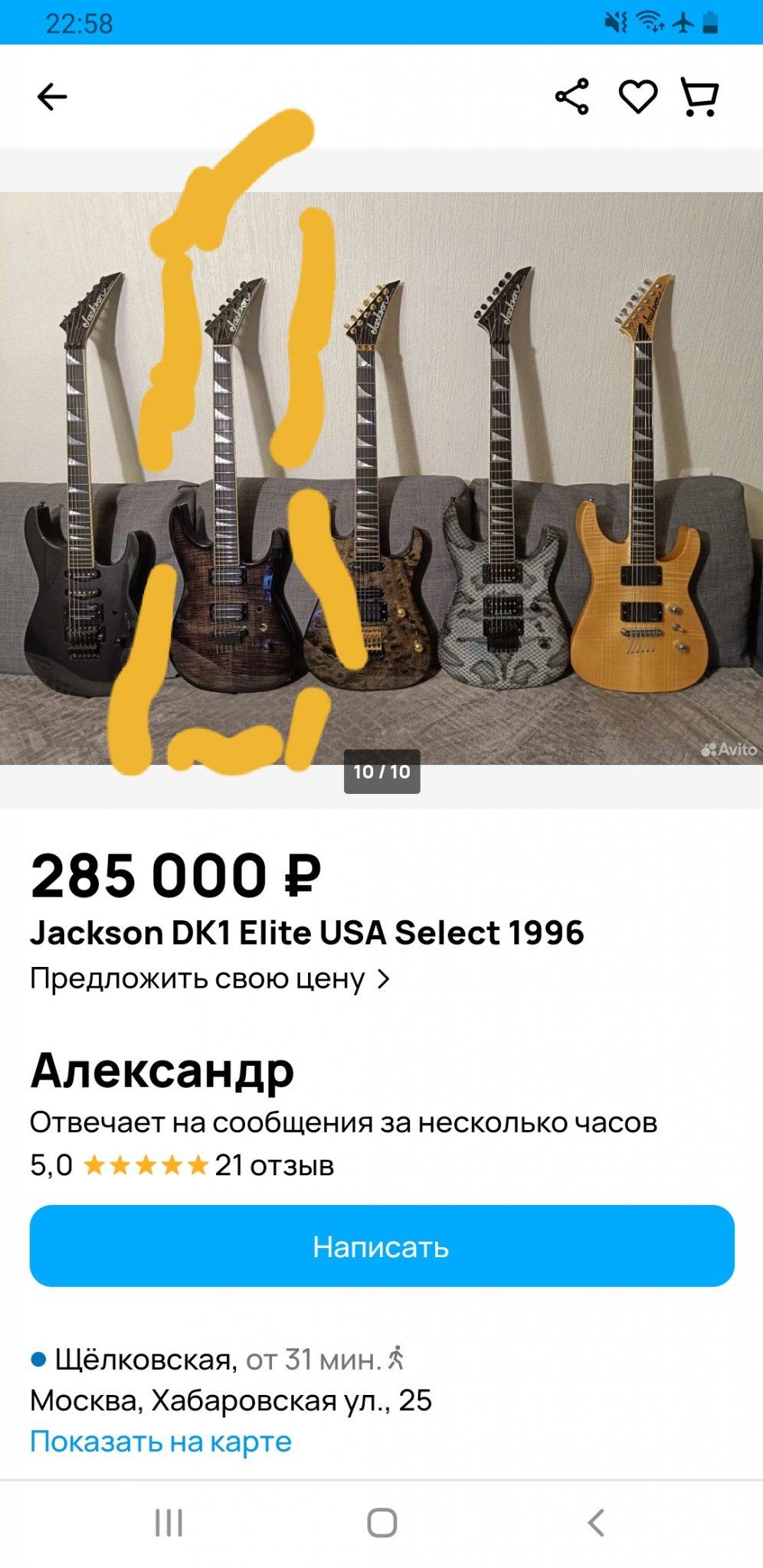Viewport: 763px width, 1568px height.
Task: Open the guitar photo full screen
Action: 381,478
